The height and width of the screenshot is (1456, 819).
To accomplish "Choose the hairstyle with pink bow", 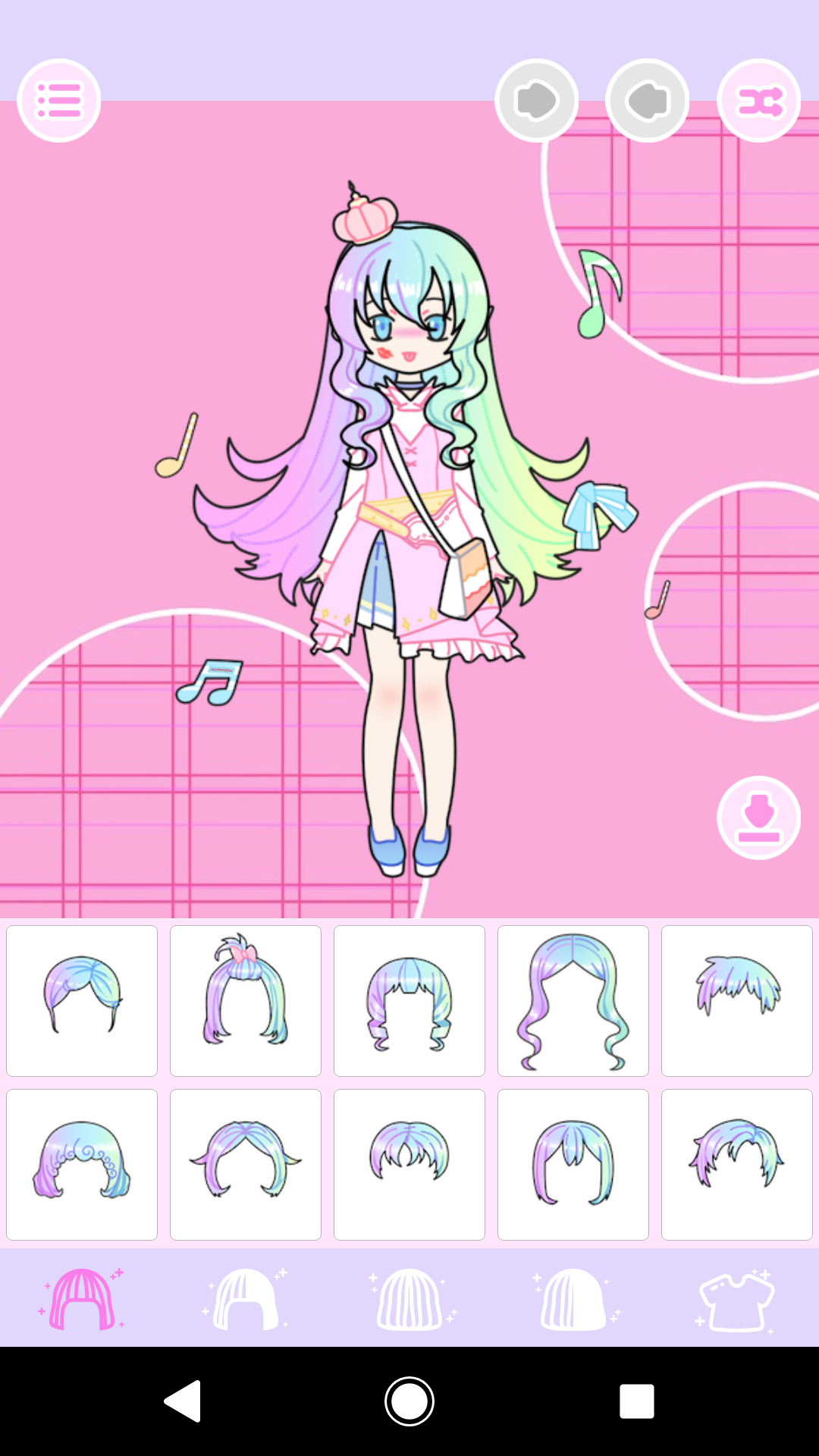I will (x=246, y=1001).
